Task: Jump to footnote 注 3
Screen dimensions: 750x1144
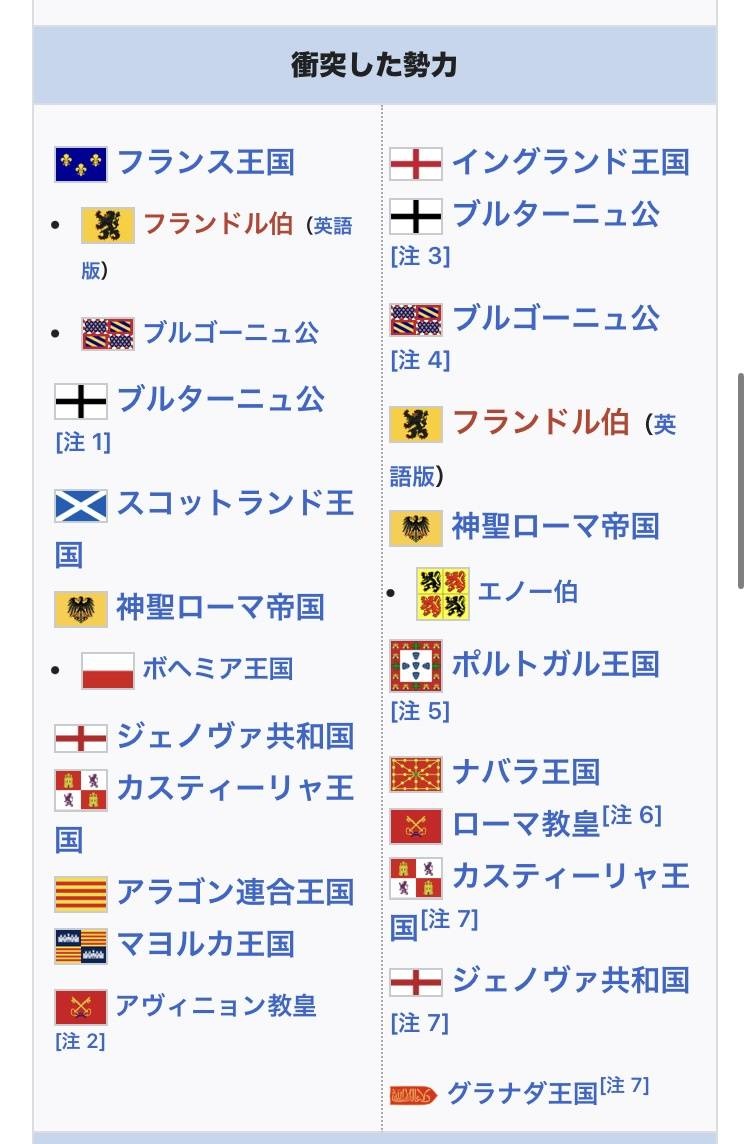Action: click(420, 256)
